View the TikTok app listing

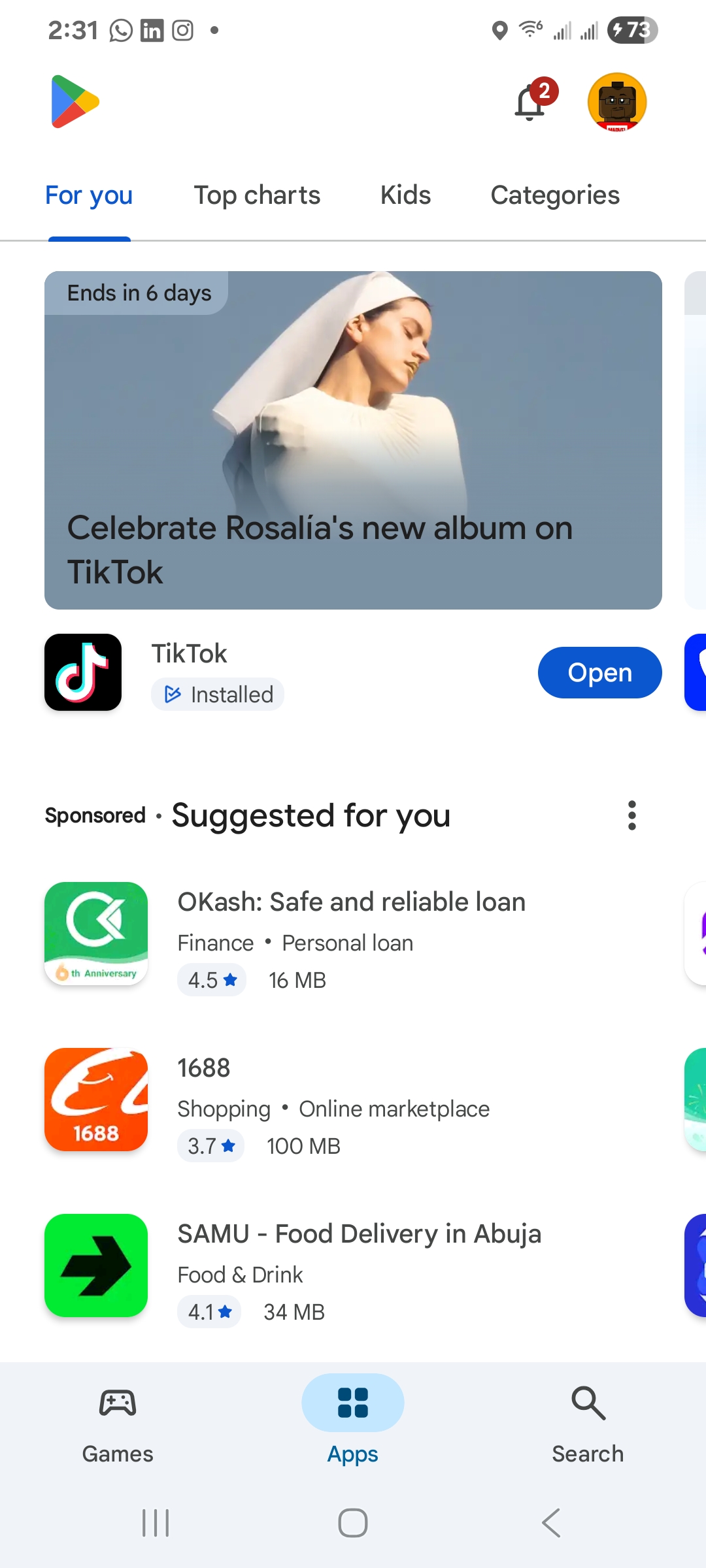pos(190,654)
